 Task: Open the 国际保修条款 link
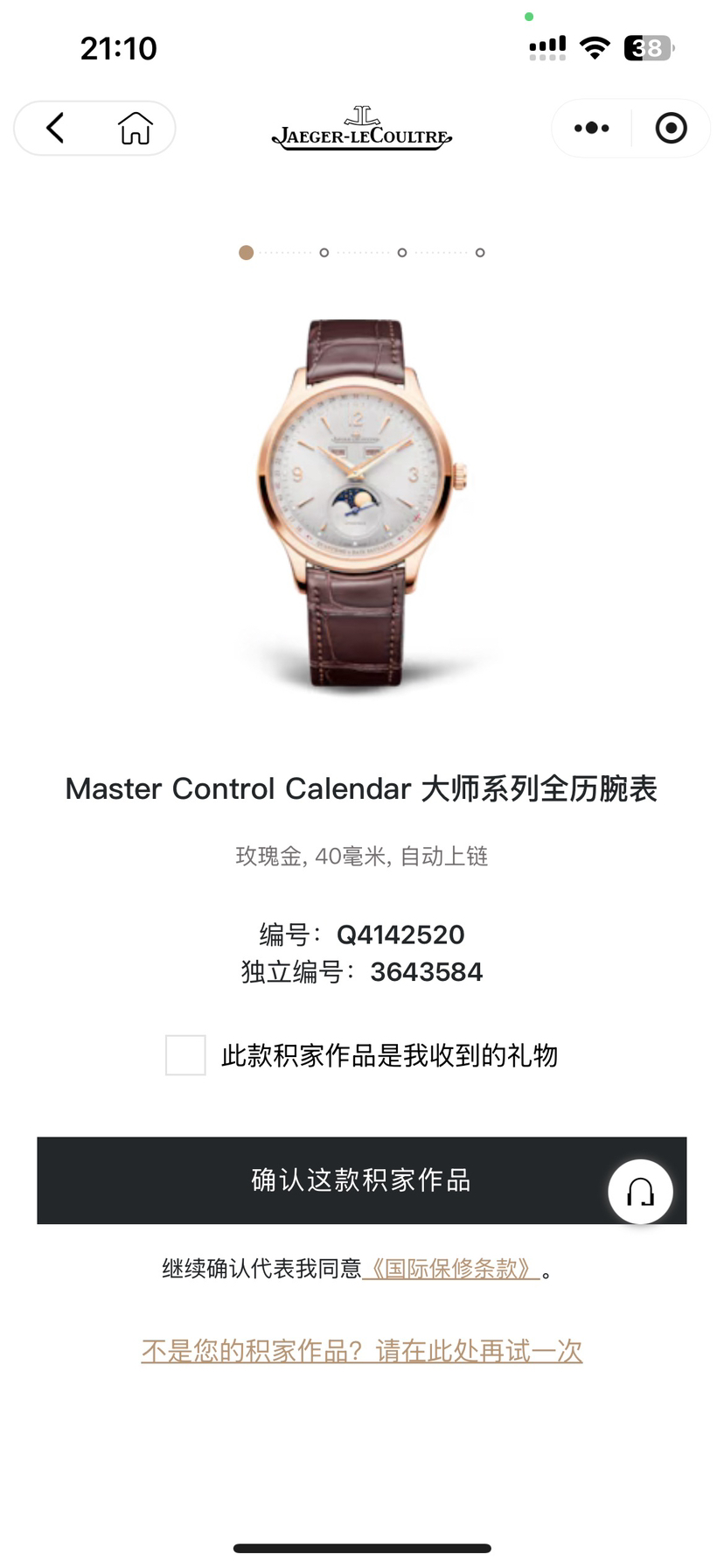[451, 1269]
